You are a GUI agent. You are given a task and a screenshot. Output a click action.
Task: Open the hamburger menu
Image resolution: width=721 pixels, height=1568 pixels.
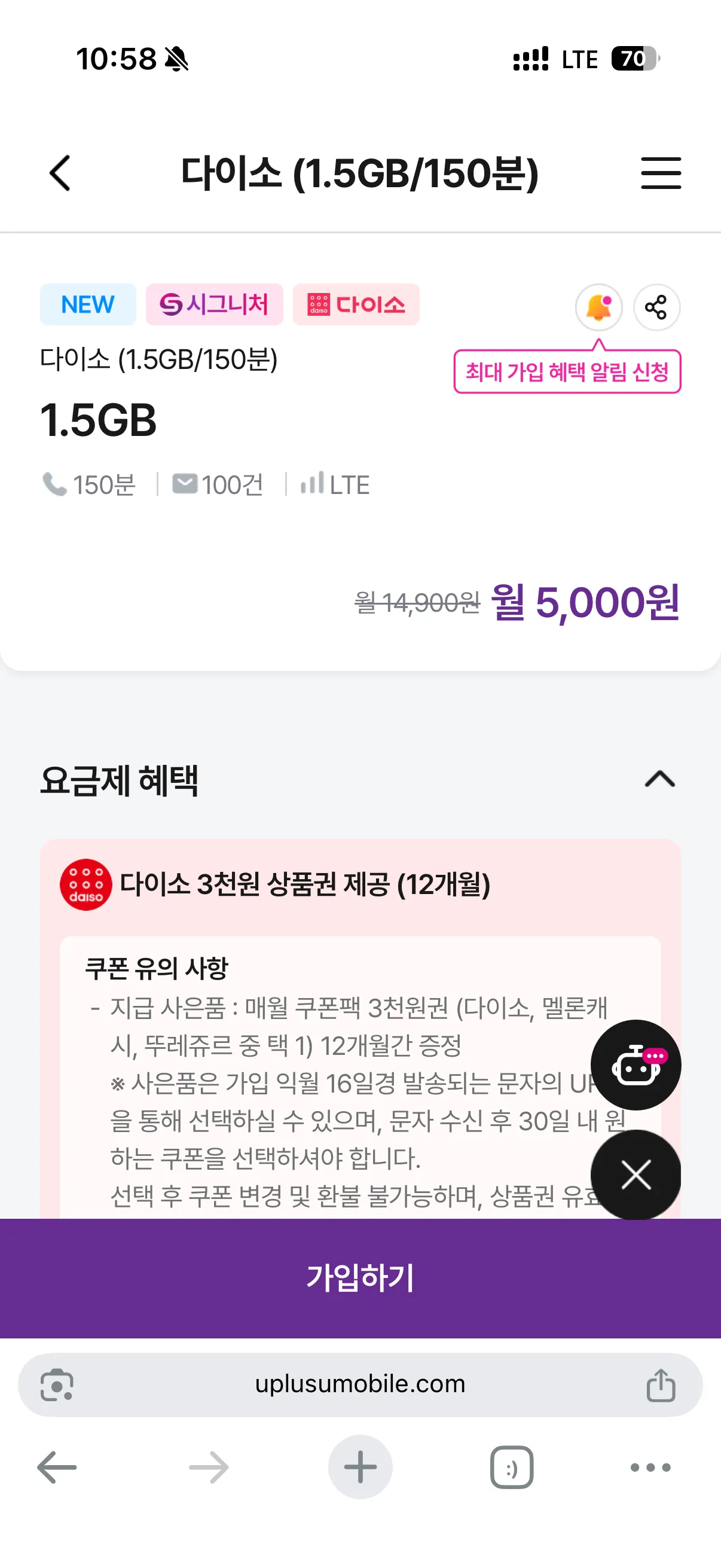tap(661, 173)
